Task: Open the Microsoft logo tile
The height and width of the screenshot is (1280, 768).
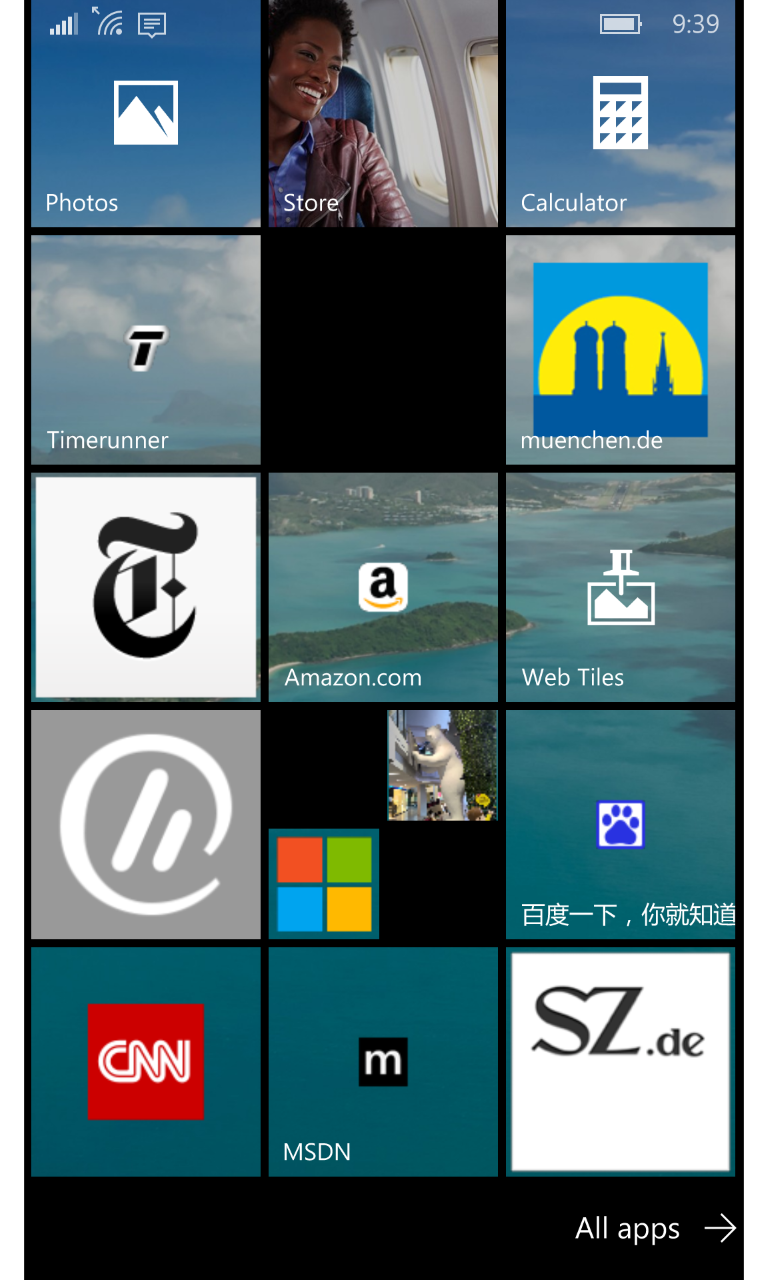Action: click(323, 883)
